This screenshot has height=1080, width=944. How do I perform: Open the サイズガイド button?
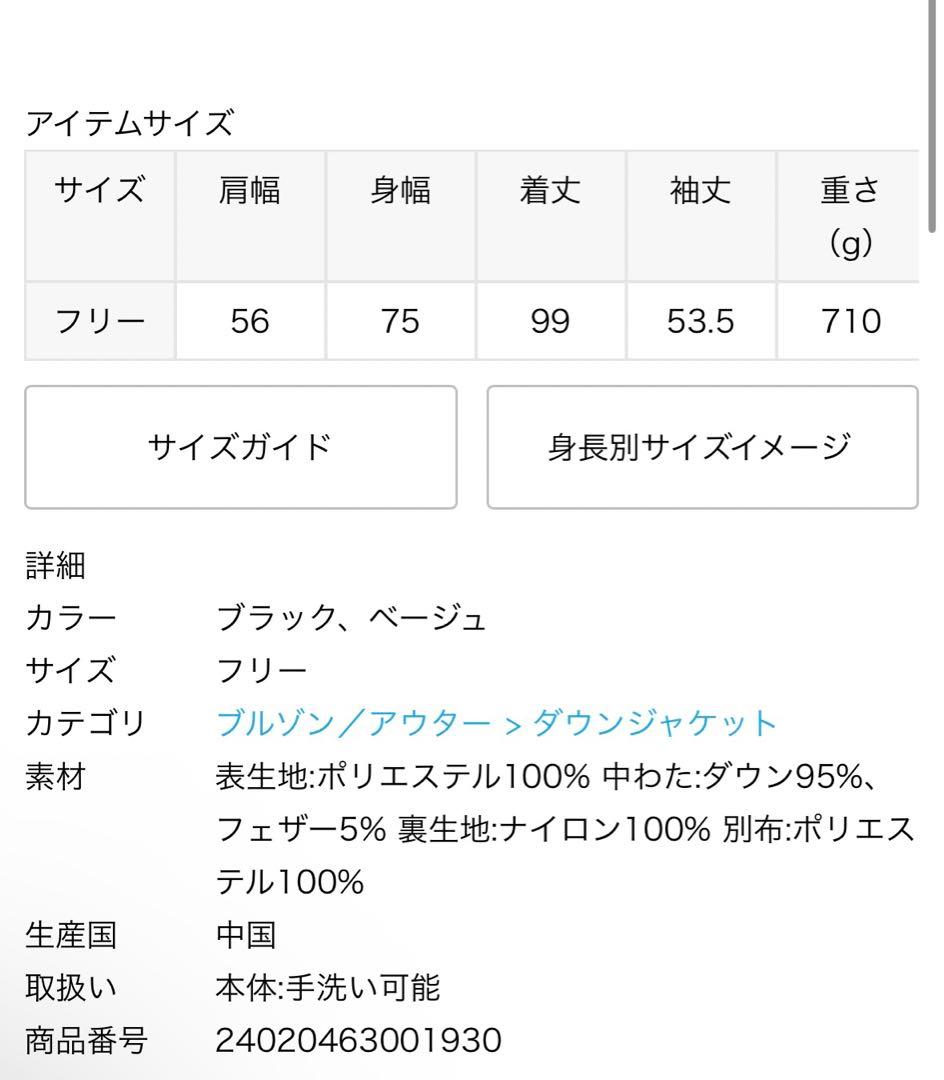pyautogui.click(x=240, y=447)
